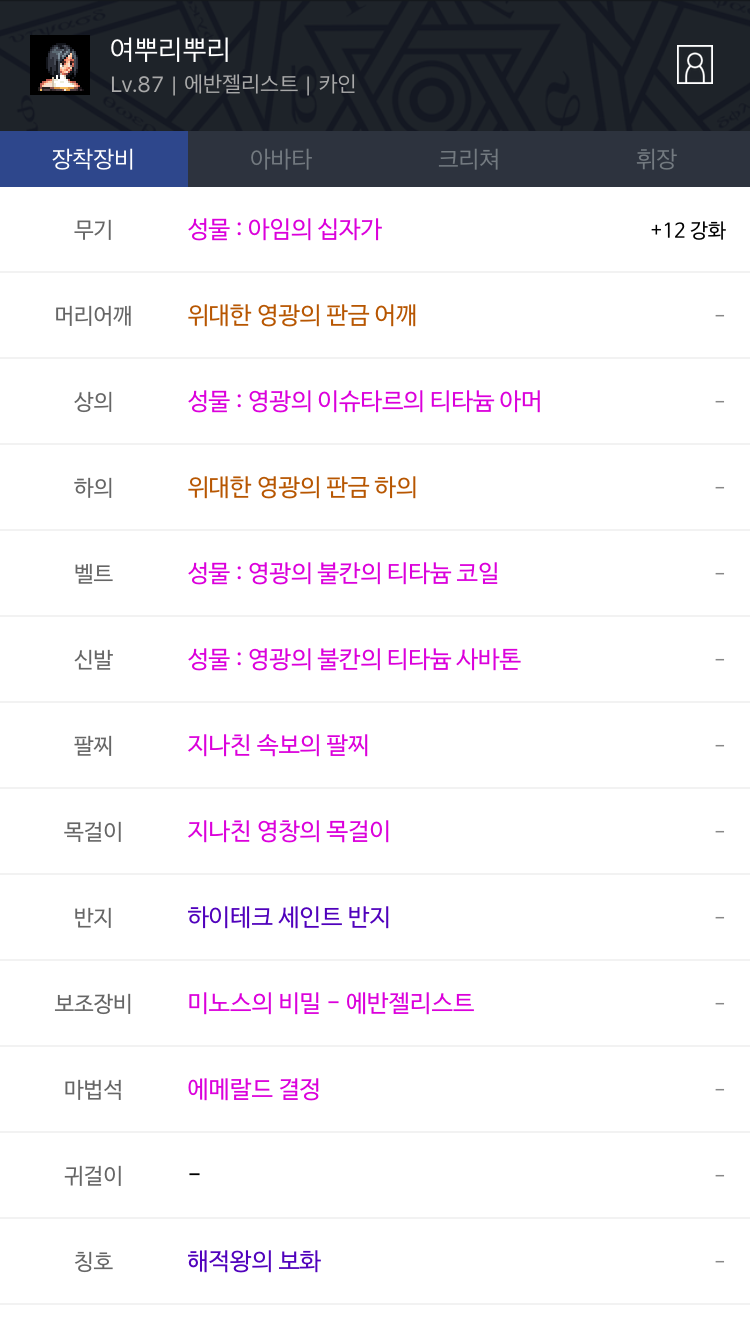Select the 장착장비 tab
Screen dimensions: 750x1334
94,159
